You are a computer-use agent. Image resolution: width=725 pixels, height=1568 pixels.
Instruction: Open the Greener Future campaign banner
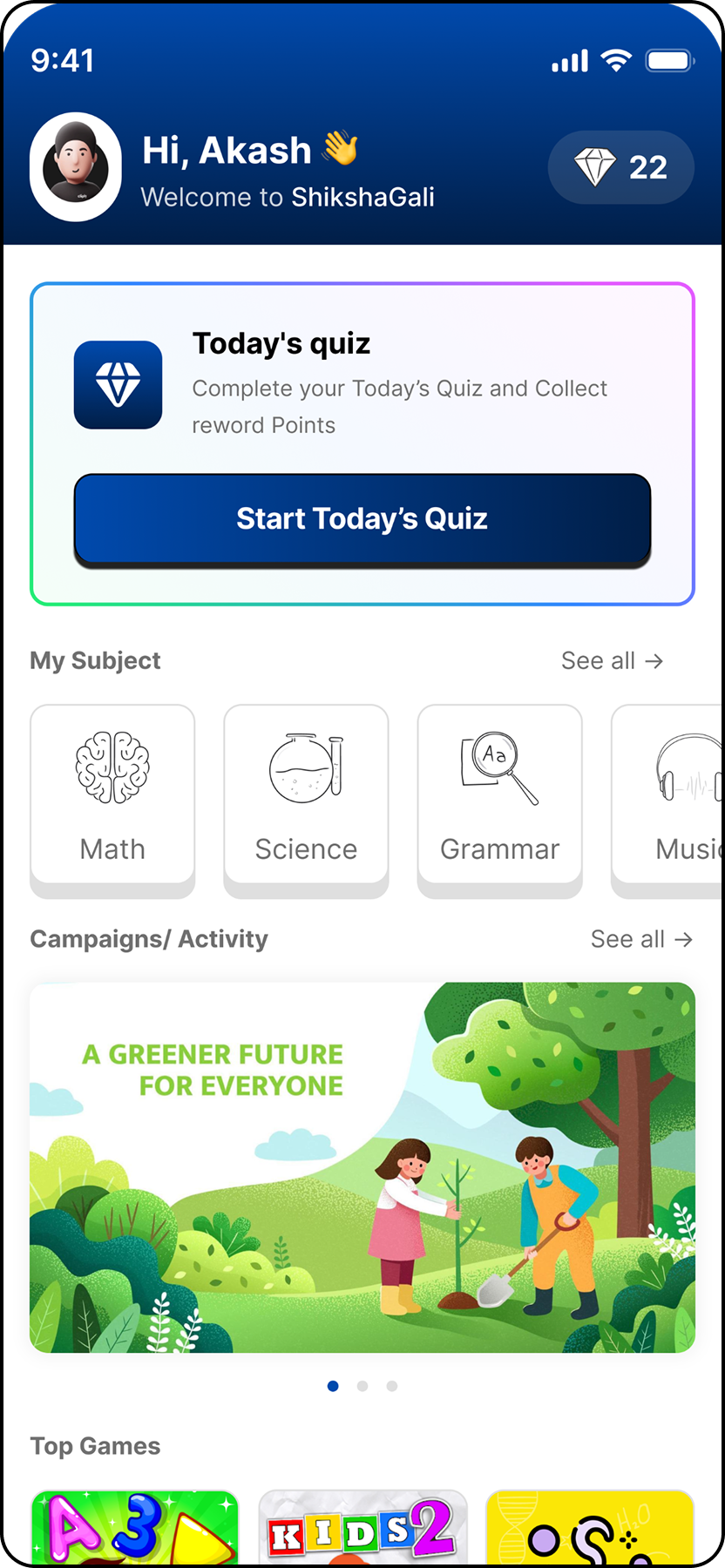coord(362,1167)
